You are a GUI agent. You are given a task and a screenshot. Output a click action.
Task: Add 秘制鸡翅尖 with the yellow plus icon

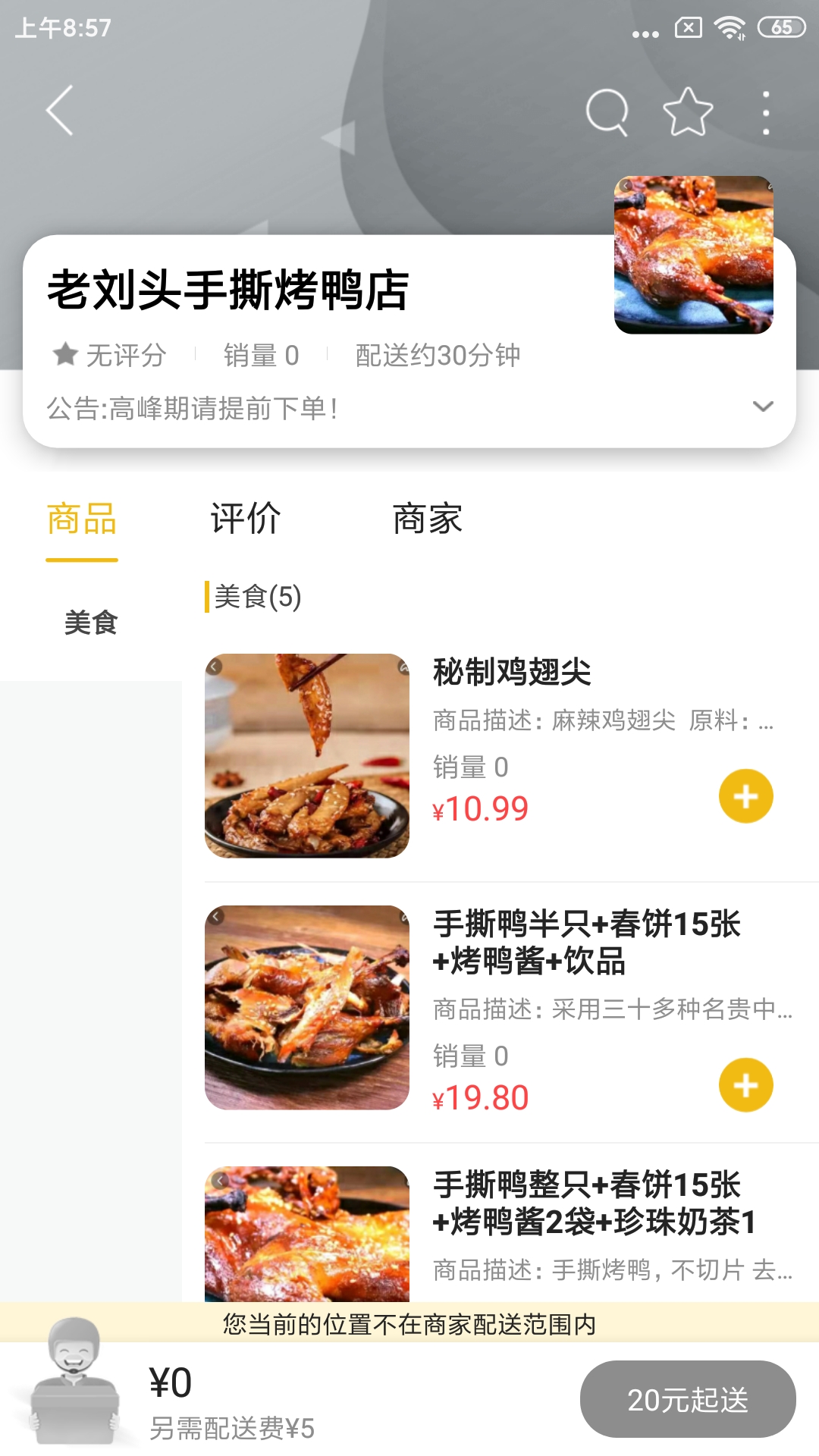[746, 795]
